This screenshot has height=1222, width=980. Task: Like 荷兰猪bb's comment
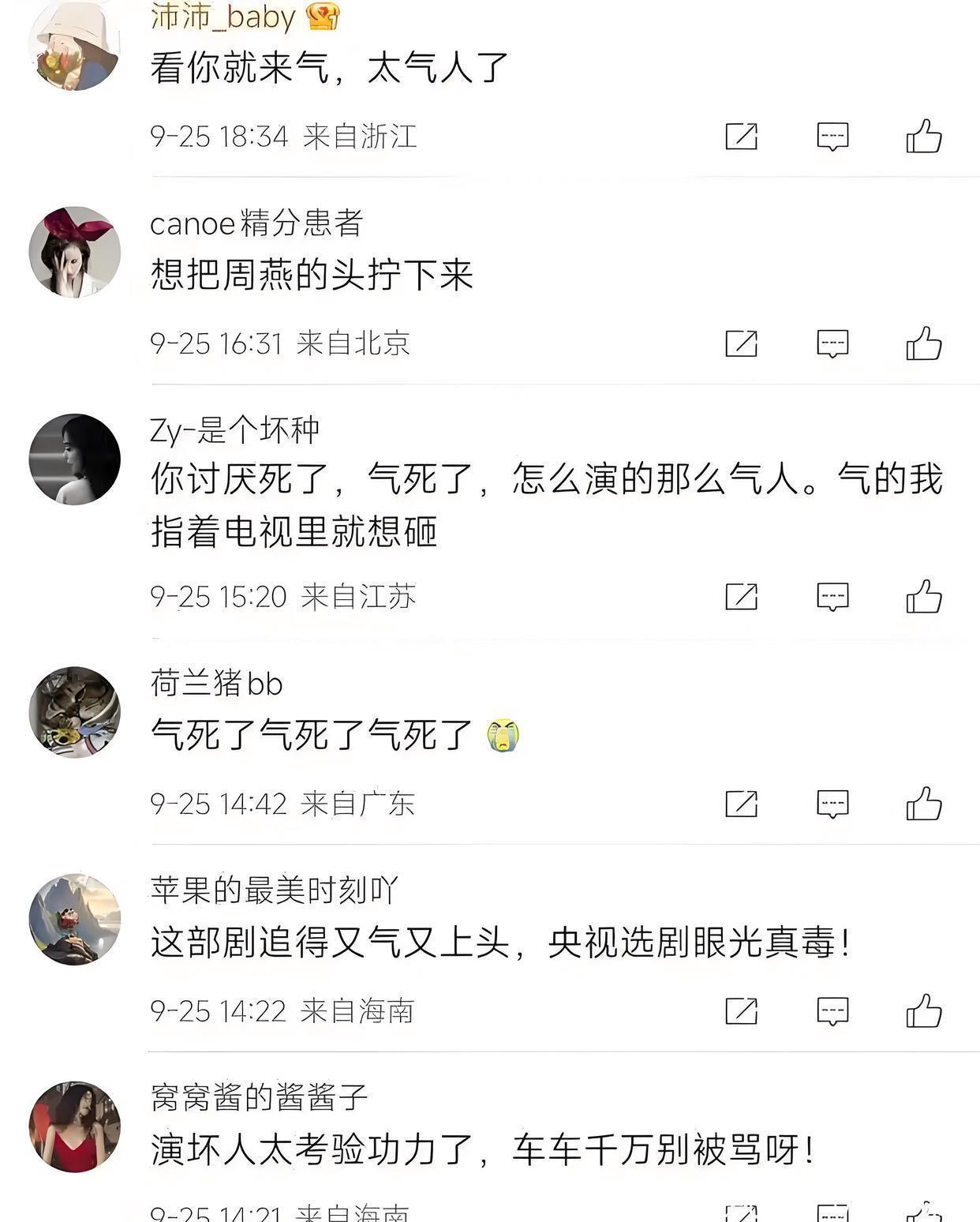click(924, 804)
